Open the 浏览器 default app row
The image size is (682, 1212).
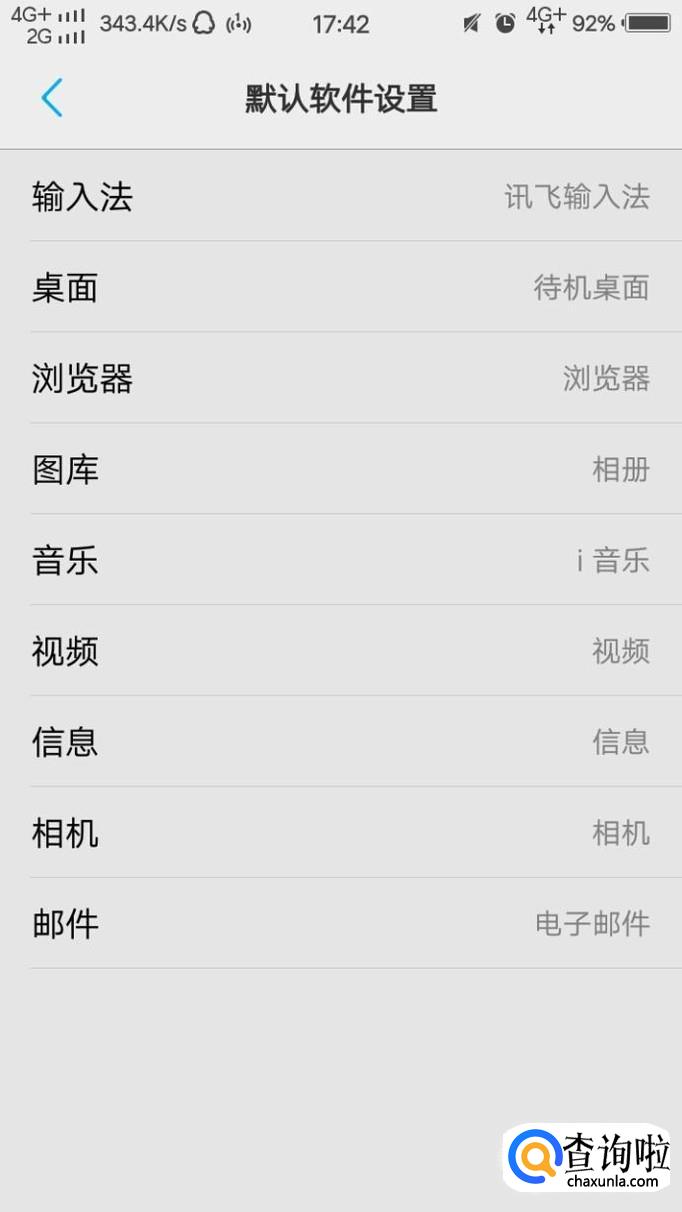coord(340,379)
